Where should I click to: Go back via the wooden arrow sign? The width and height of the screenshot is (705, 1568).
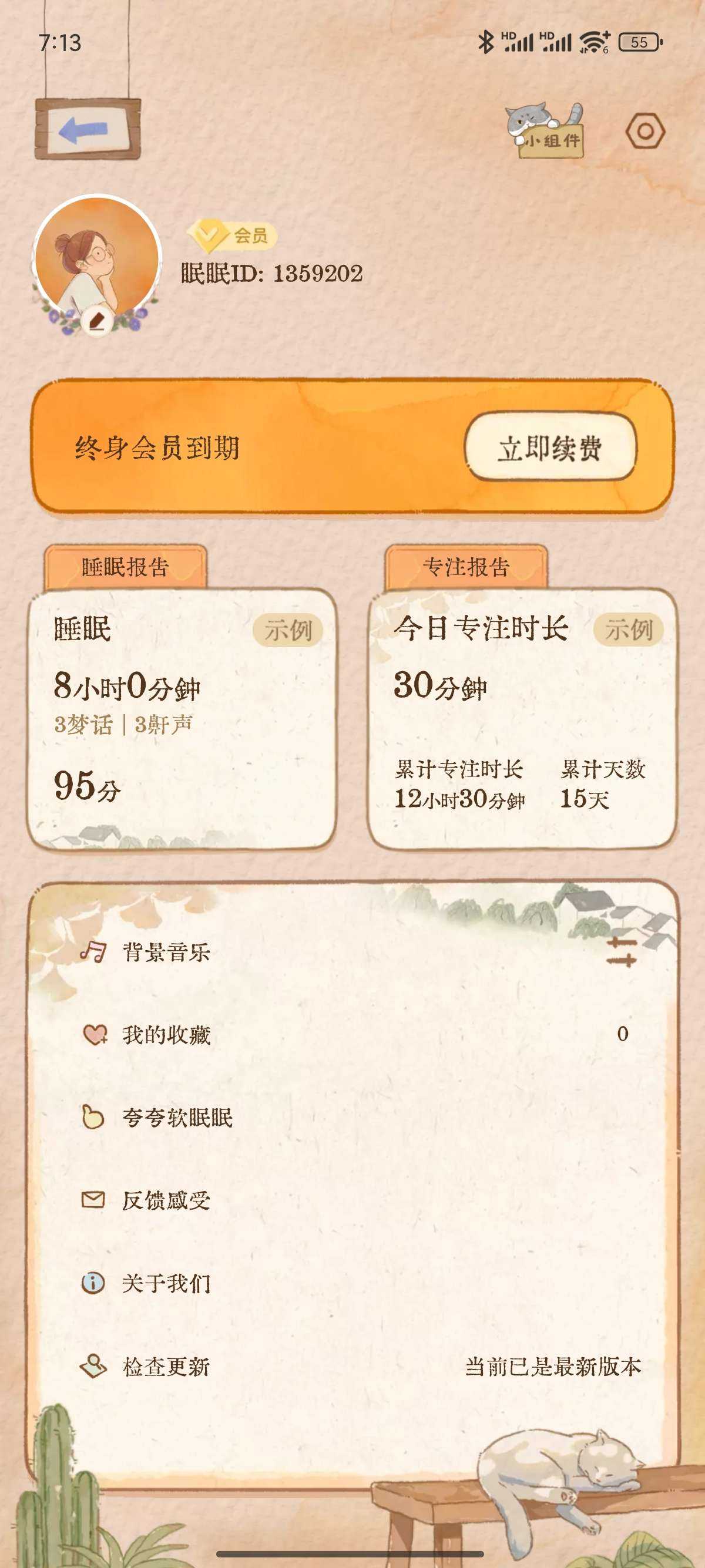point(87,130)
